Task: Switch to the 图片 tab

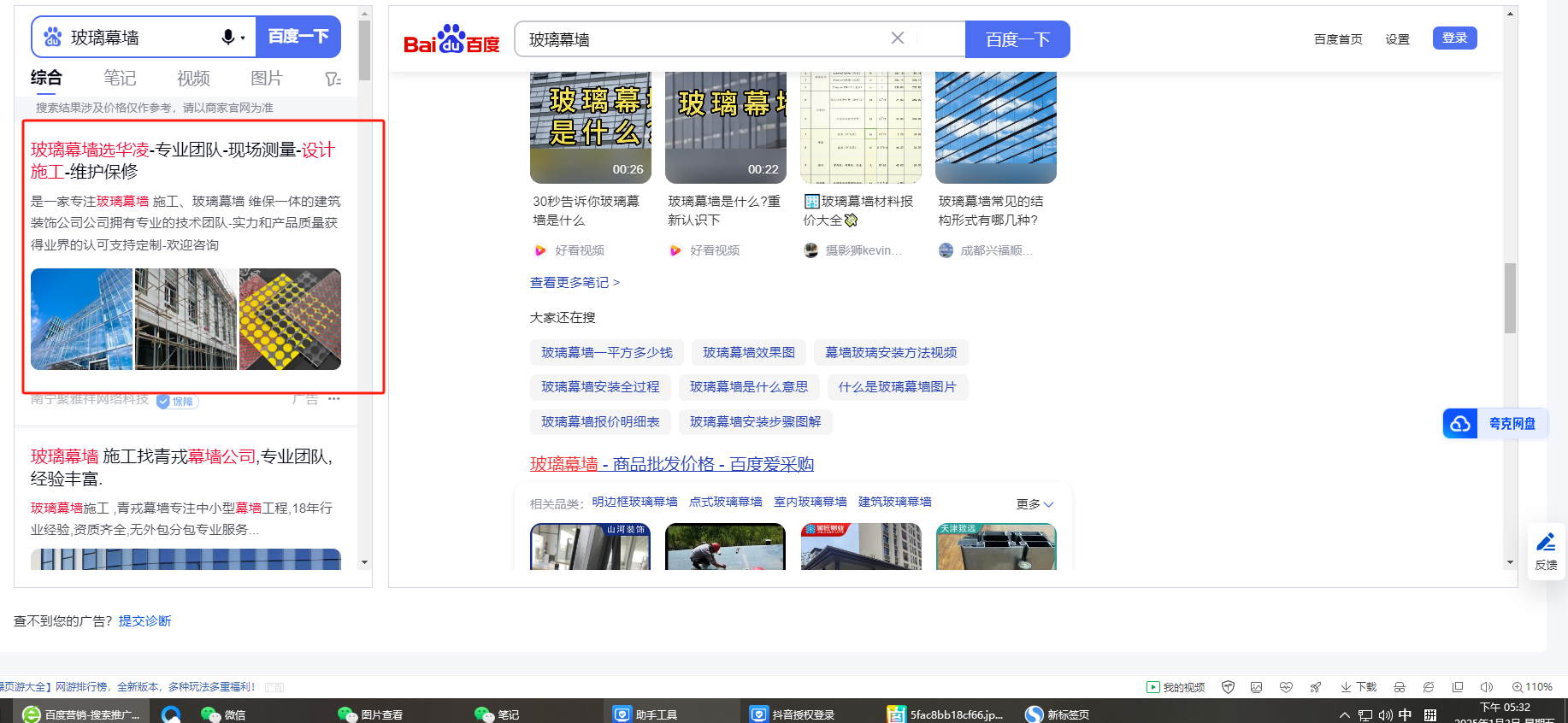Action: (x=267, y=78)
